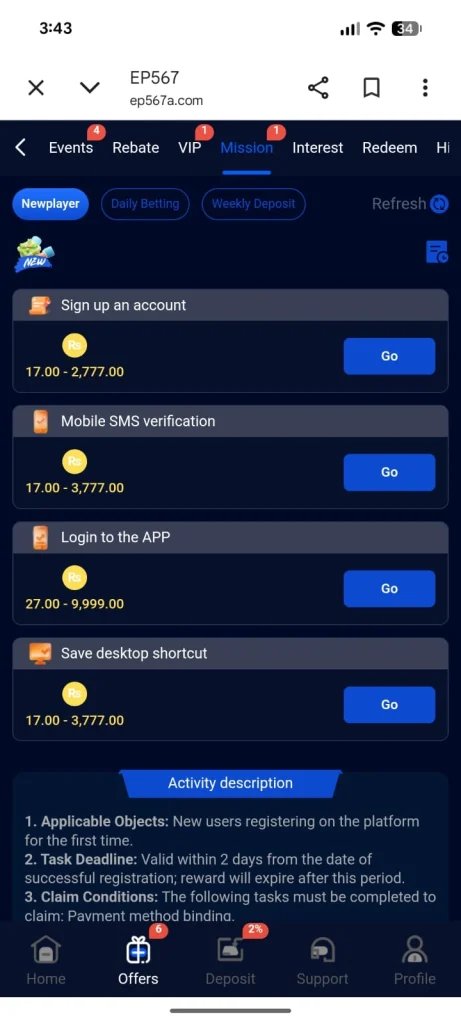Image resolution: width=461 pixels, height=1024 pixels.
Task: Select the Daily Betting chip
Action: point(145,204)
